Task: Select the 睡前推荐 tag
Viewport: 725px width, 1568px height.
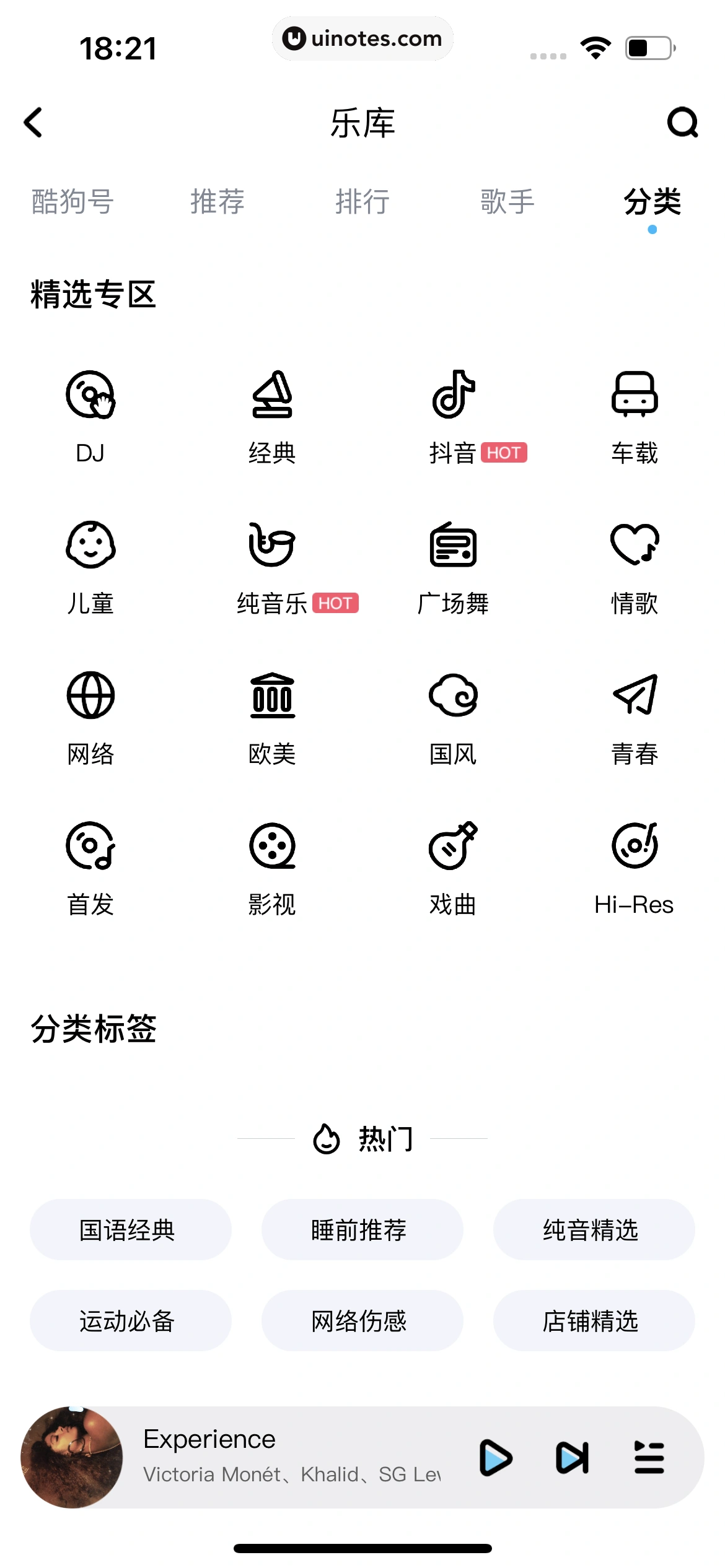Action: coord(362,1230)
